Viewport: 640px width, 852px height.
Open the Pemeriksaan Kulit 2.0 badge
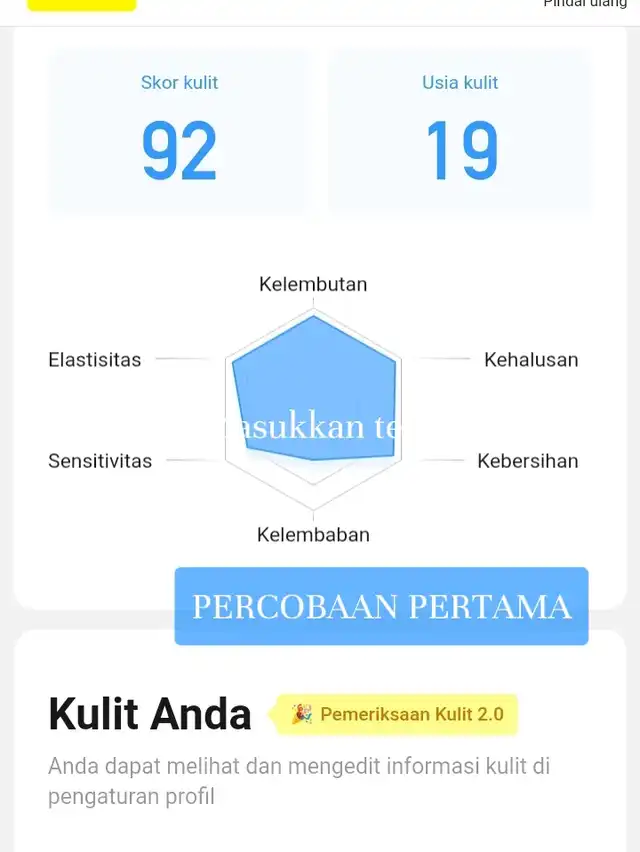click(397, 714)
